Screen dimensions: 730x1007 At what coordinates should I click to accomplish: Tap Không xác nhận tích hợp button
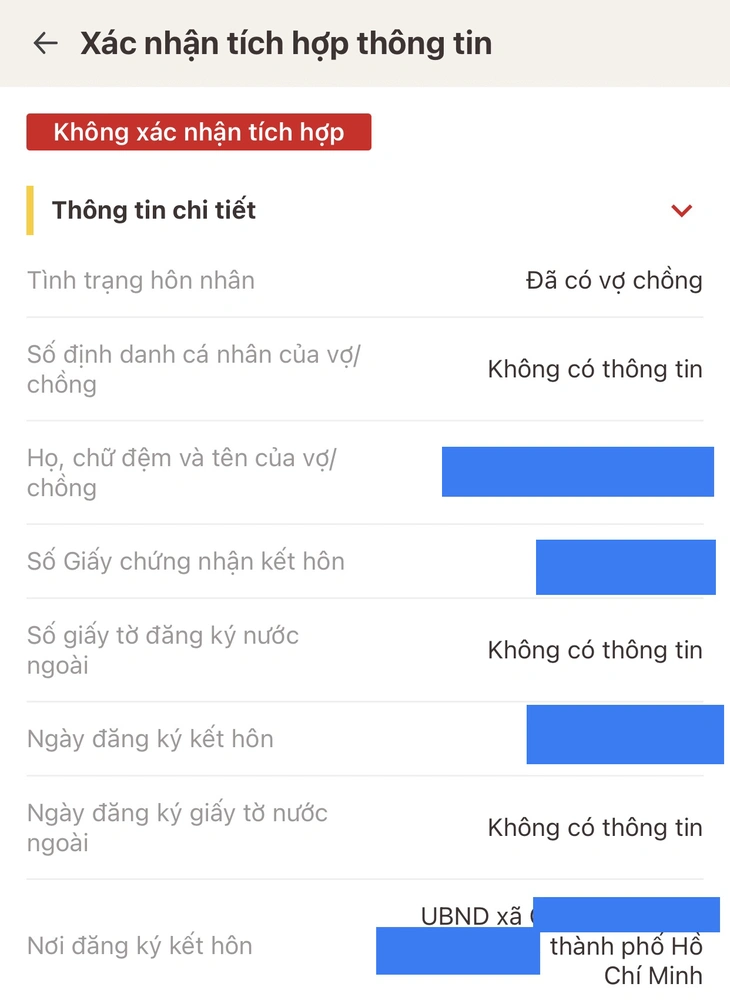(x=198, y=132)
